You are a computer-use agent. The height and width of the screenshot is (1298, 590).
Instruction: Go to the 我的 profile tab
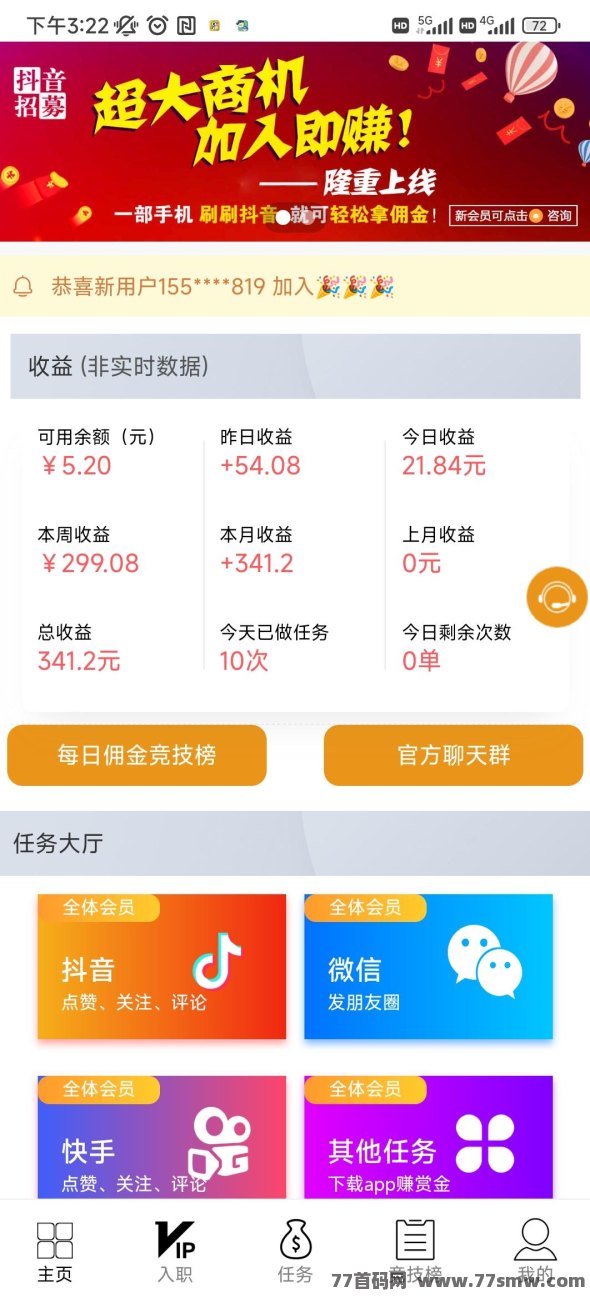[535, 1251]
